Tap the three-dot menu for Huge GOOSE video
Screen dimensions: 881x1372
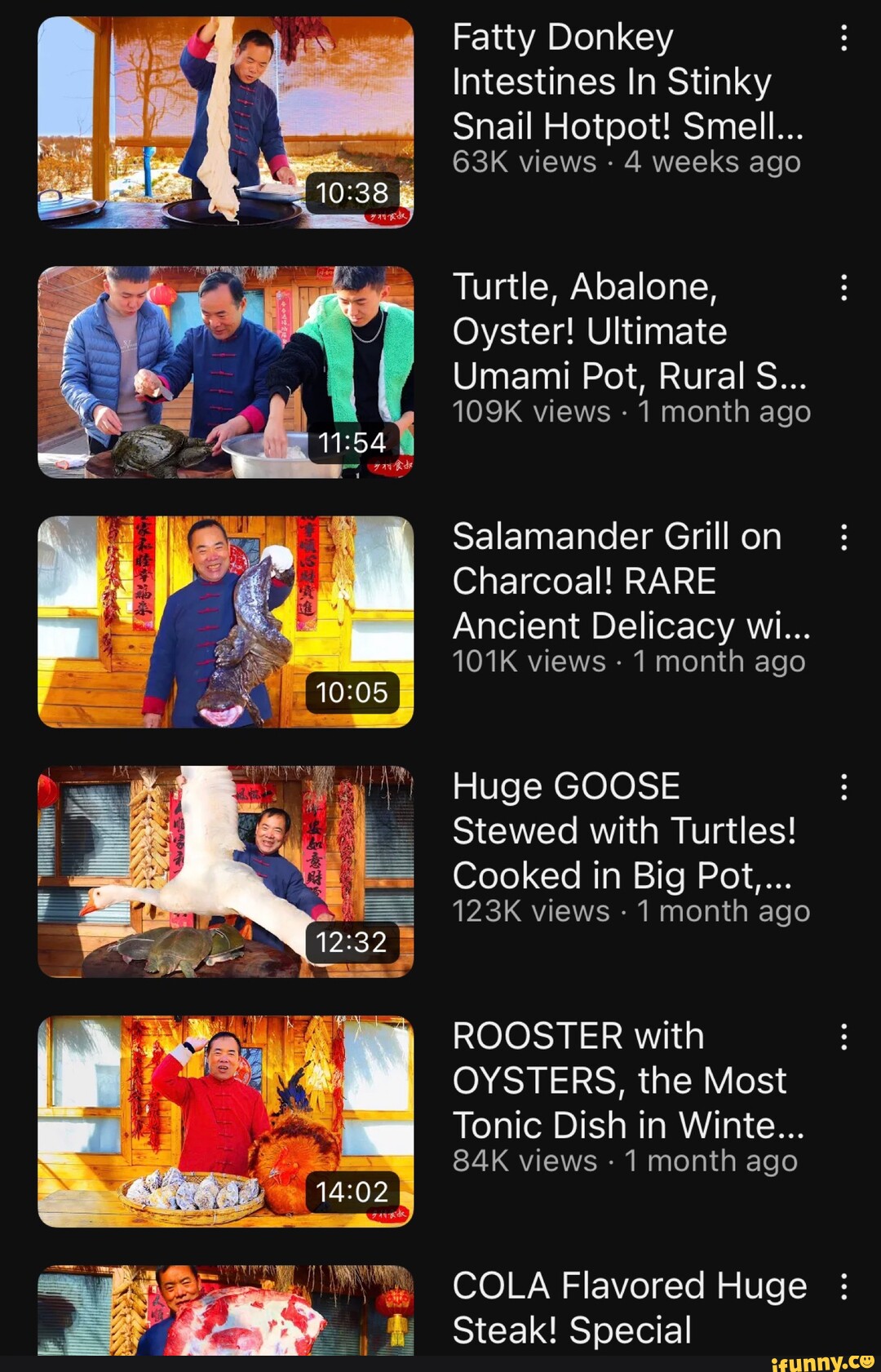tap(843, 787)
